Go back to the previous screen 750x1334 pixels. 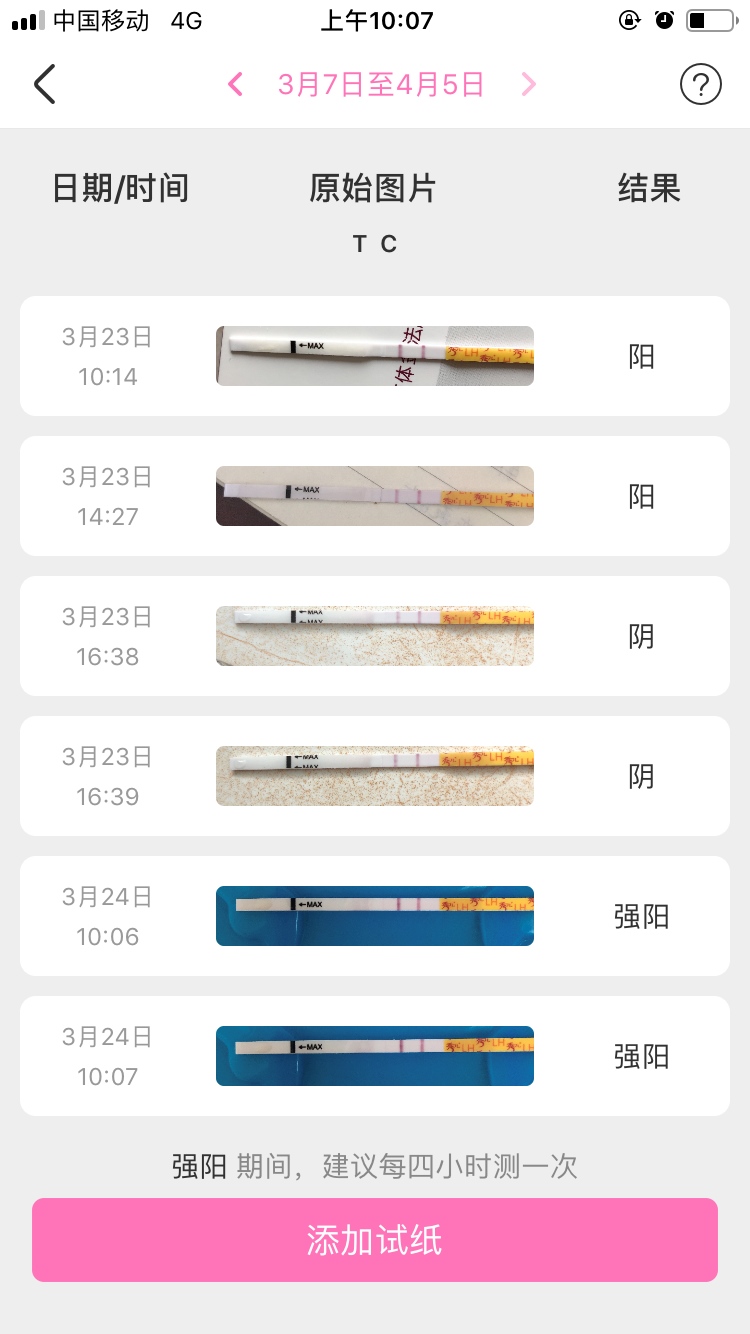point(45,84)
